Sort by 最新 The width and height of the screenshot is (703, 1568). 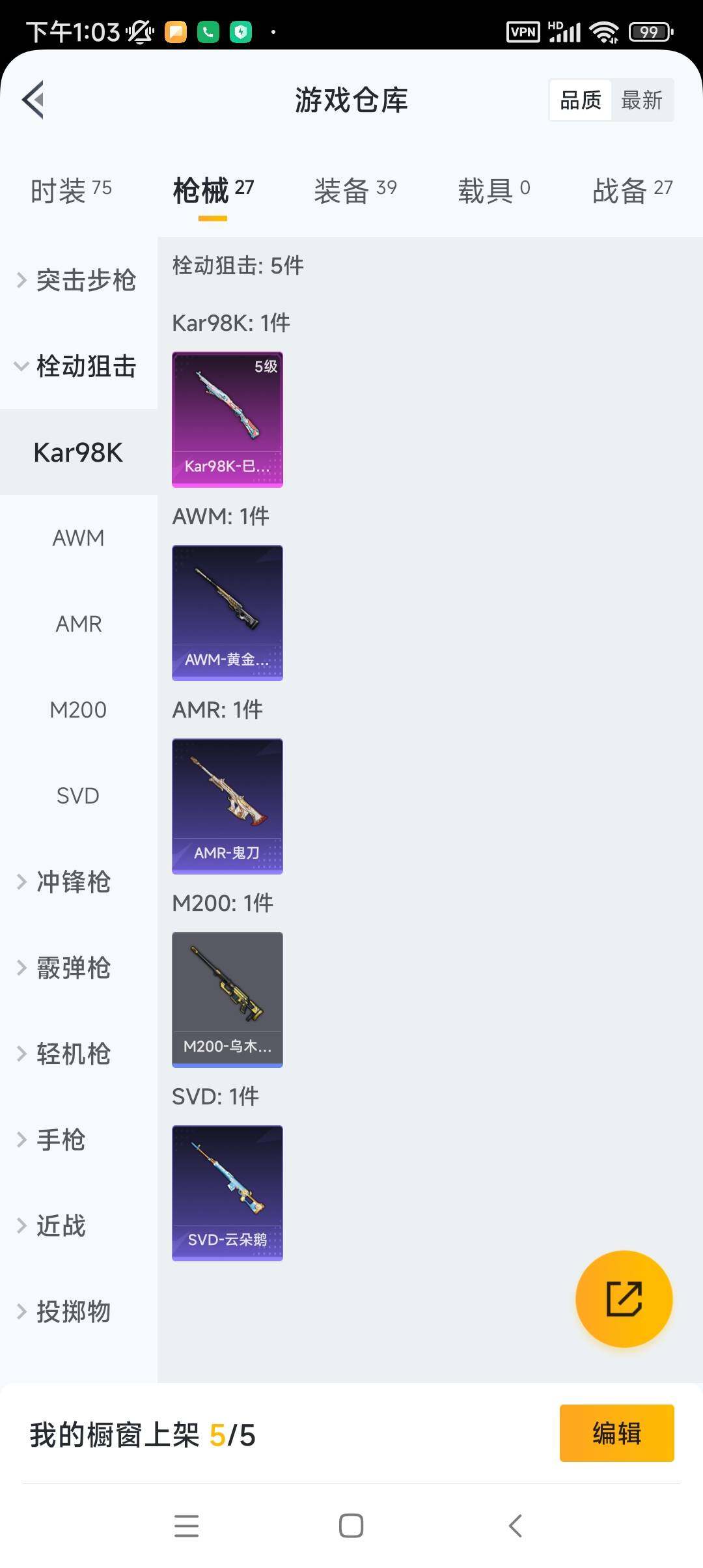(641, 100)
